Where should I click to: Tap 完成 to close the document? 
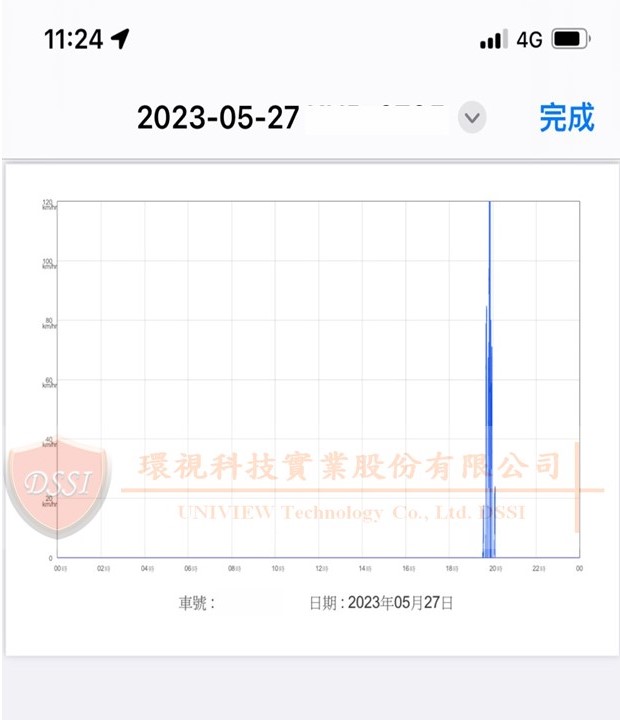pyautogui.click(x=566, y=118)
